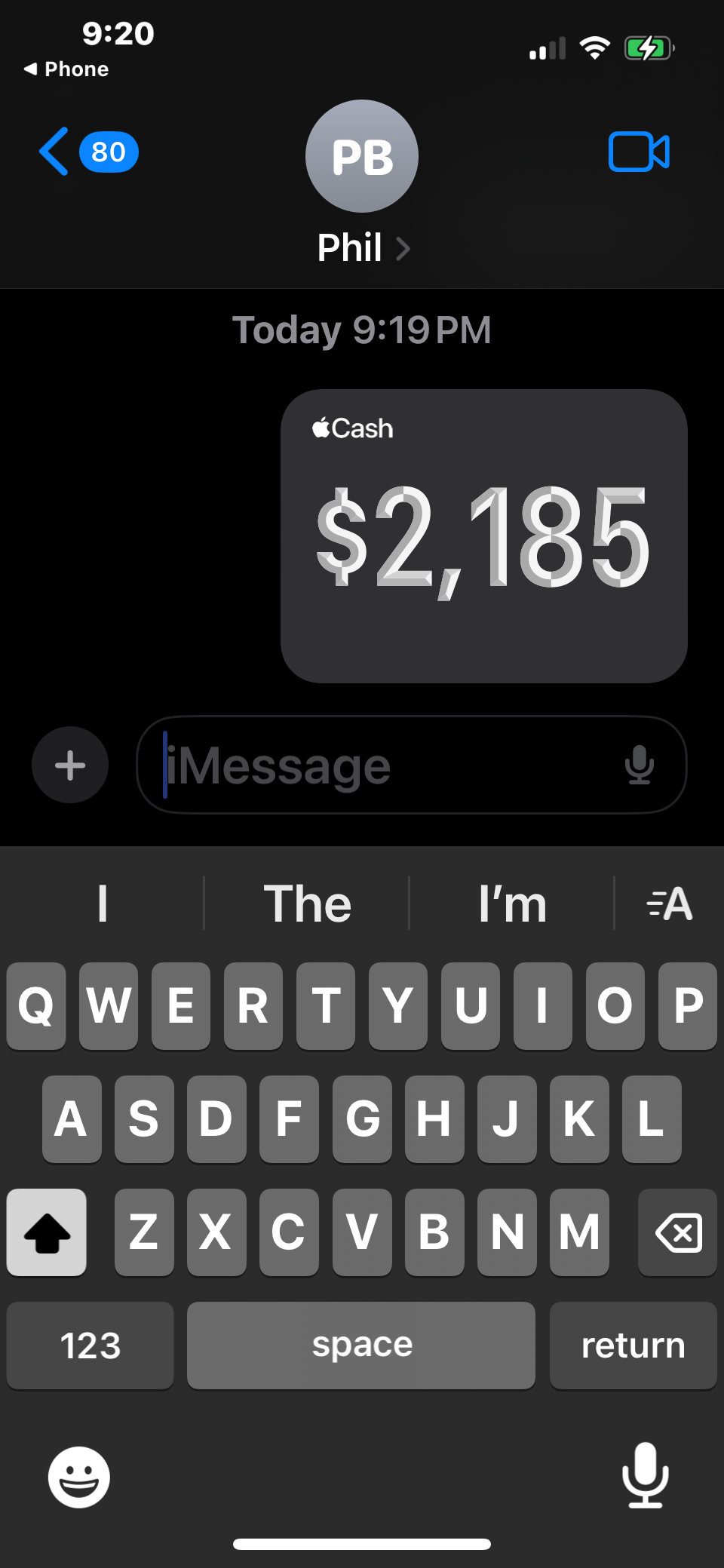Viewport: 724px width, 1568px height.
Task: Insert the suggested word "I"
Action: (103, 904)
